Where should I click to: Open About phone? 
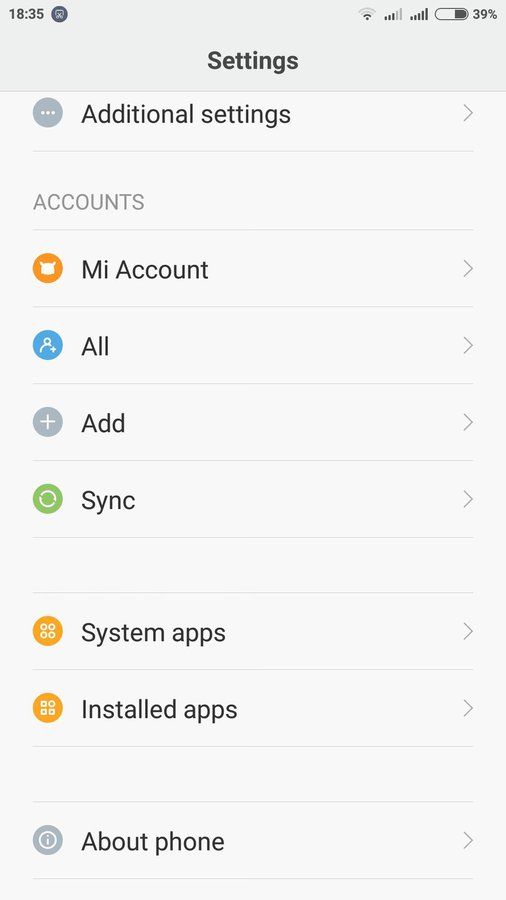click(x=253, y=840)
